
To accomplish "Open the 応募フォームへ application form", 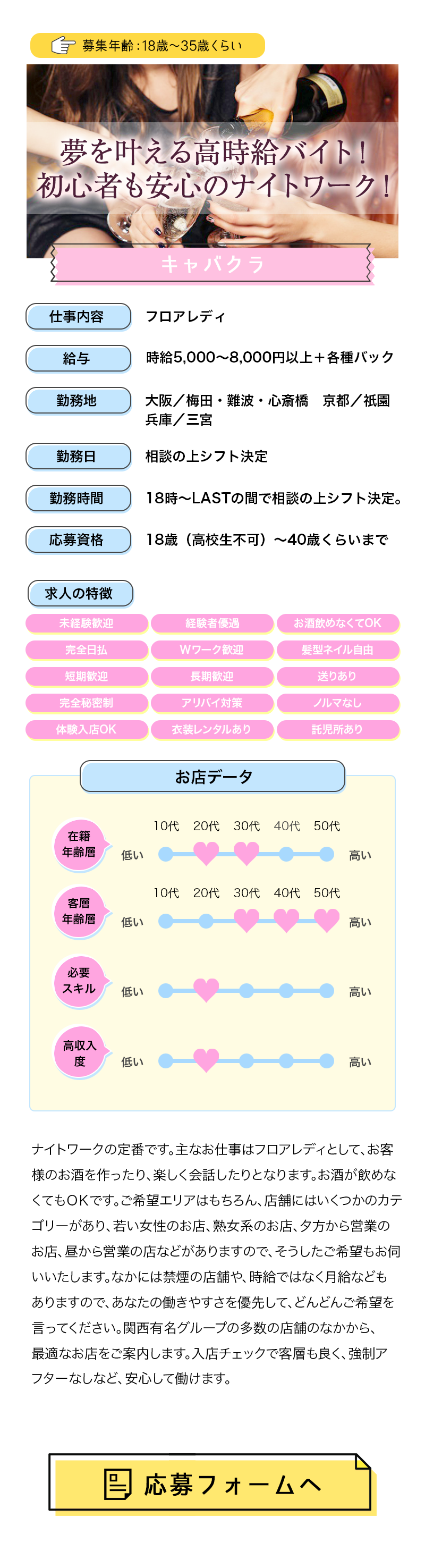I will [x=211, y=1483].
